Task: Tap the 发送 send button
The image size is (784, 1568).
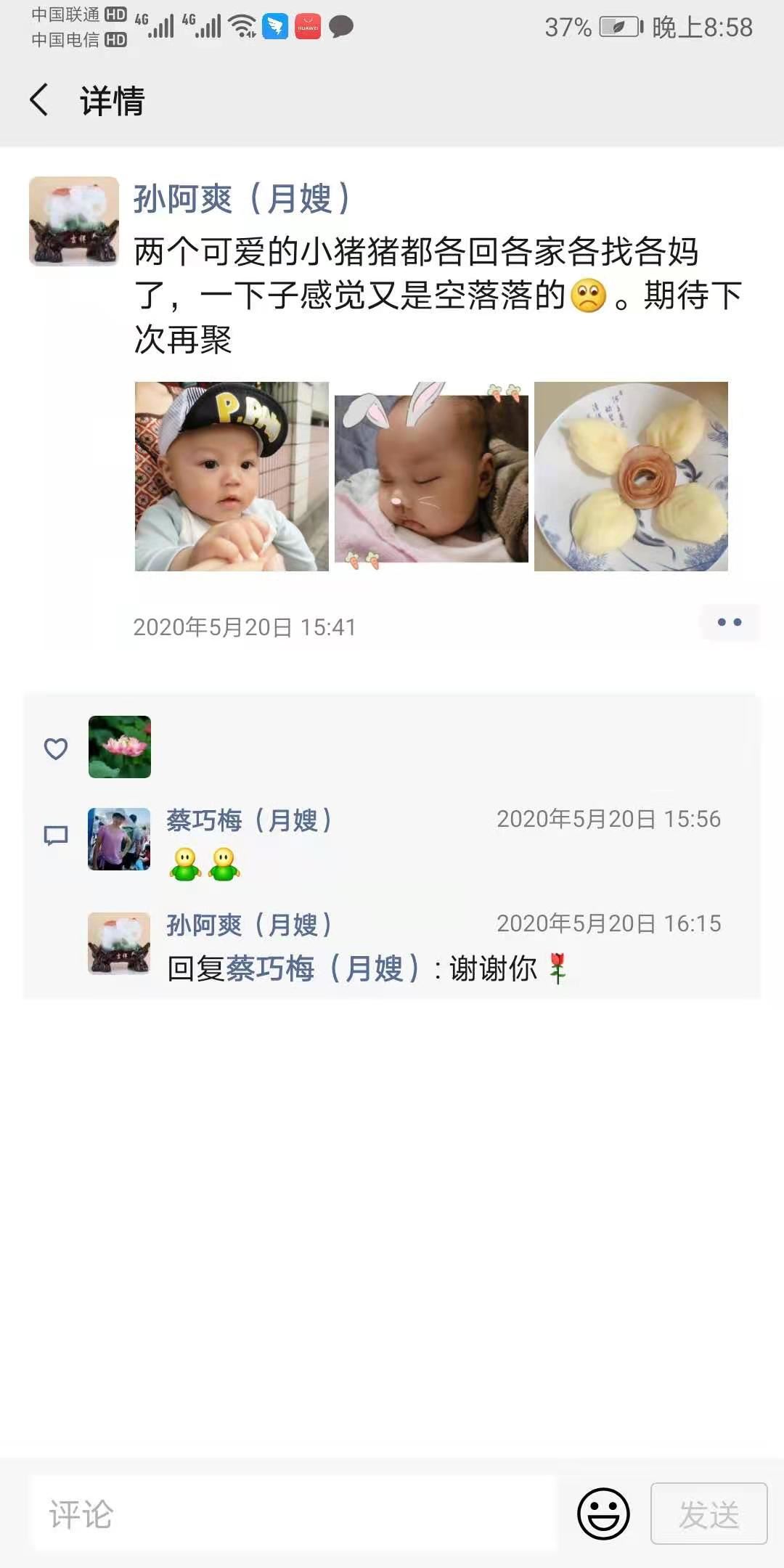Action: 709,1514
